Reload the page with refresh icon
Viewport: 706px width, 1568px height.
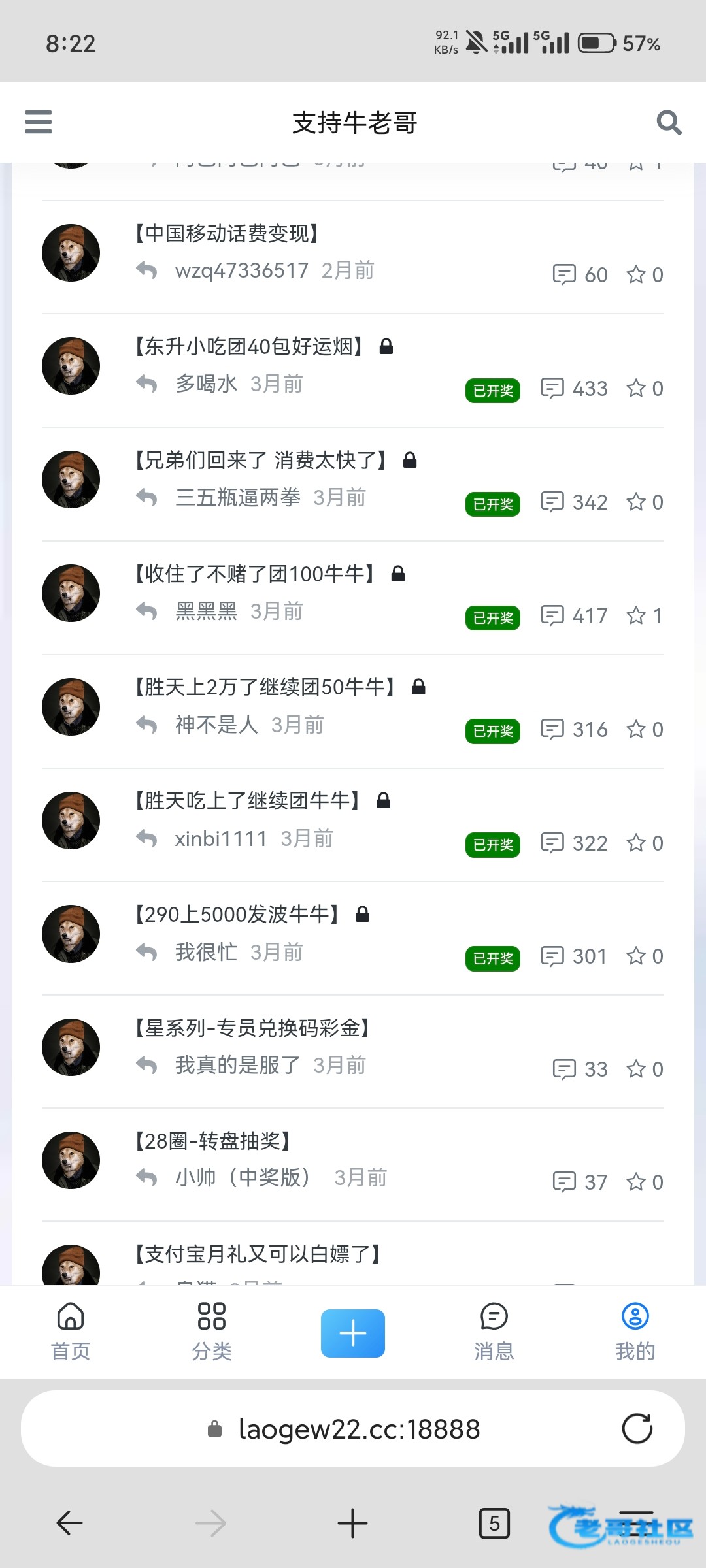[637, 1429]
